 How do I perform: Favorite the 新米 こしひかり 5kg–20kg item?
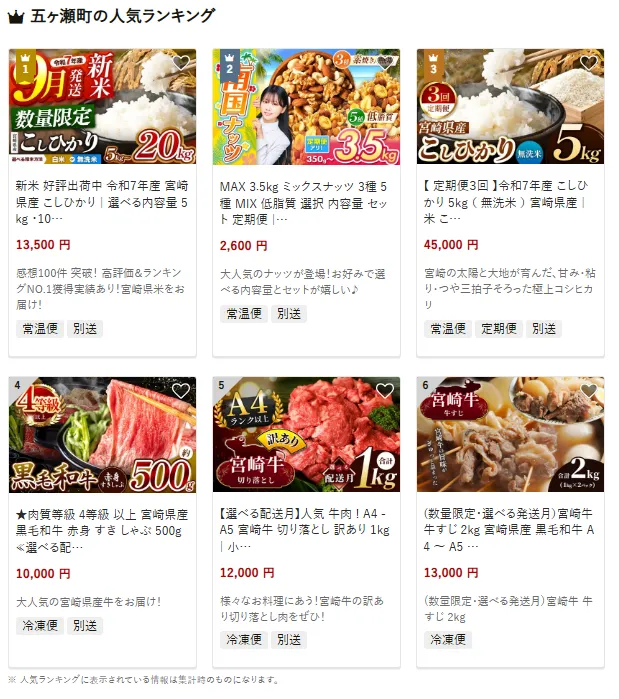180,64
